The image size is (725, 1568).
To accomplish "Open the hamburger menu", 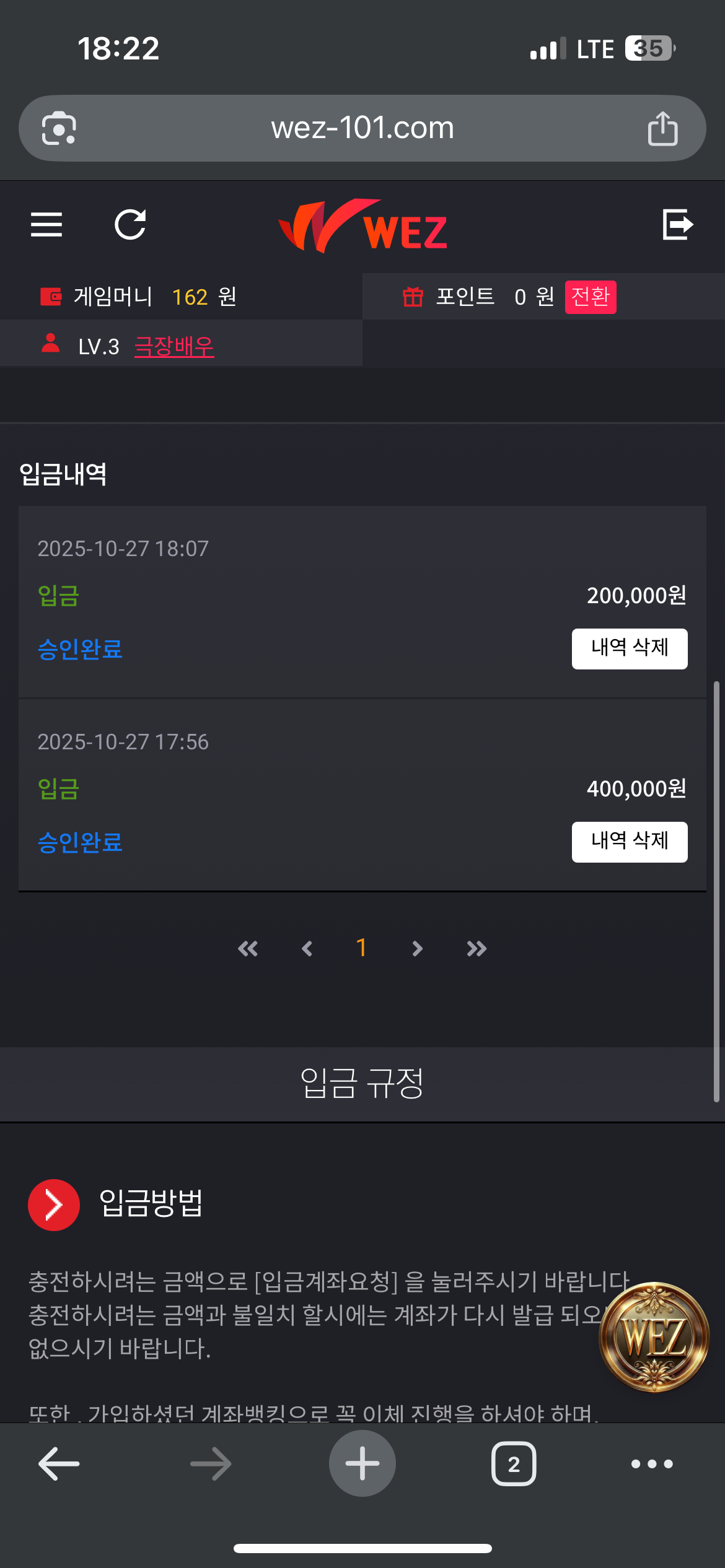I will pyautogui.click(x=46, y=224).
